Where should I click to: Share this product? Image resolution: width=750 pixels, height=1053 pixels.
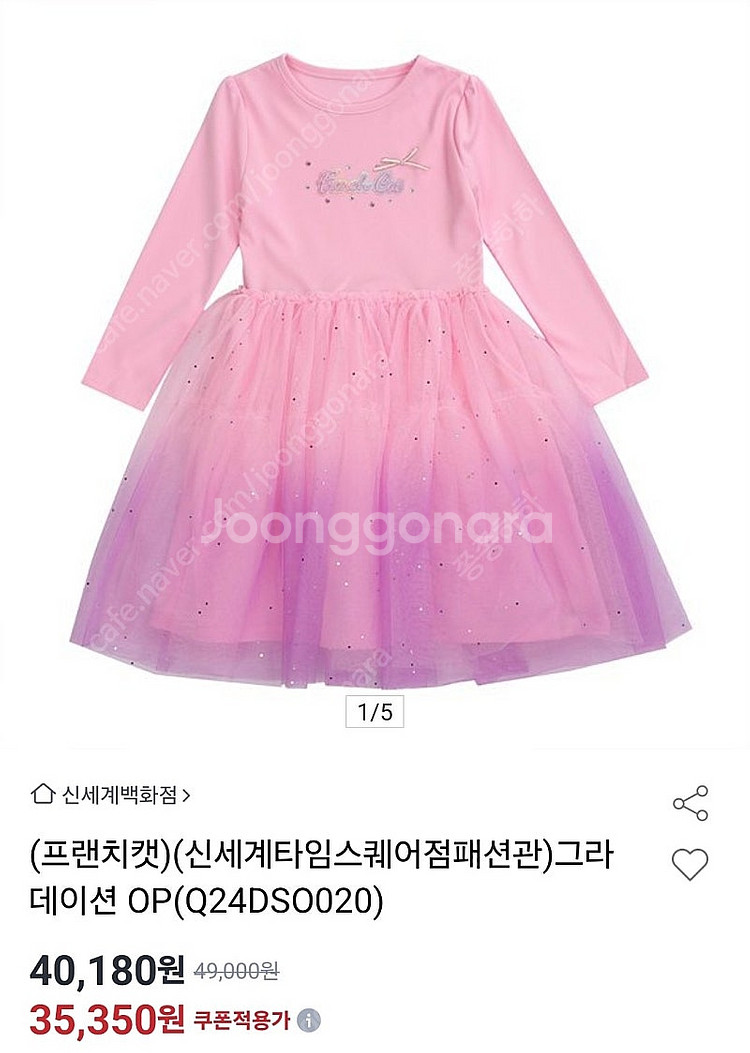pyautogui.click(x=690, y=803)
